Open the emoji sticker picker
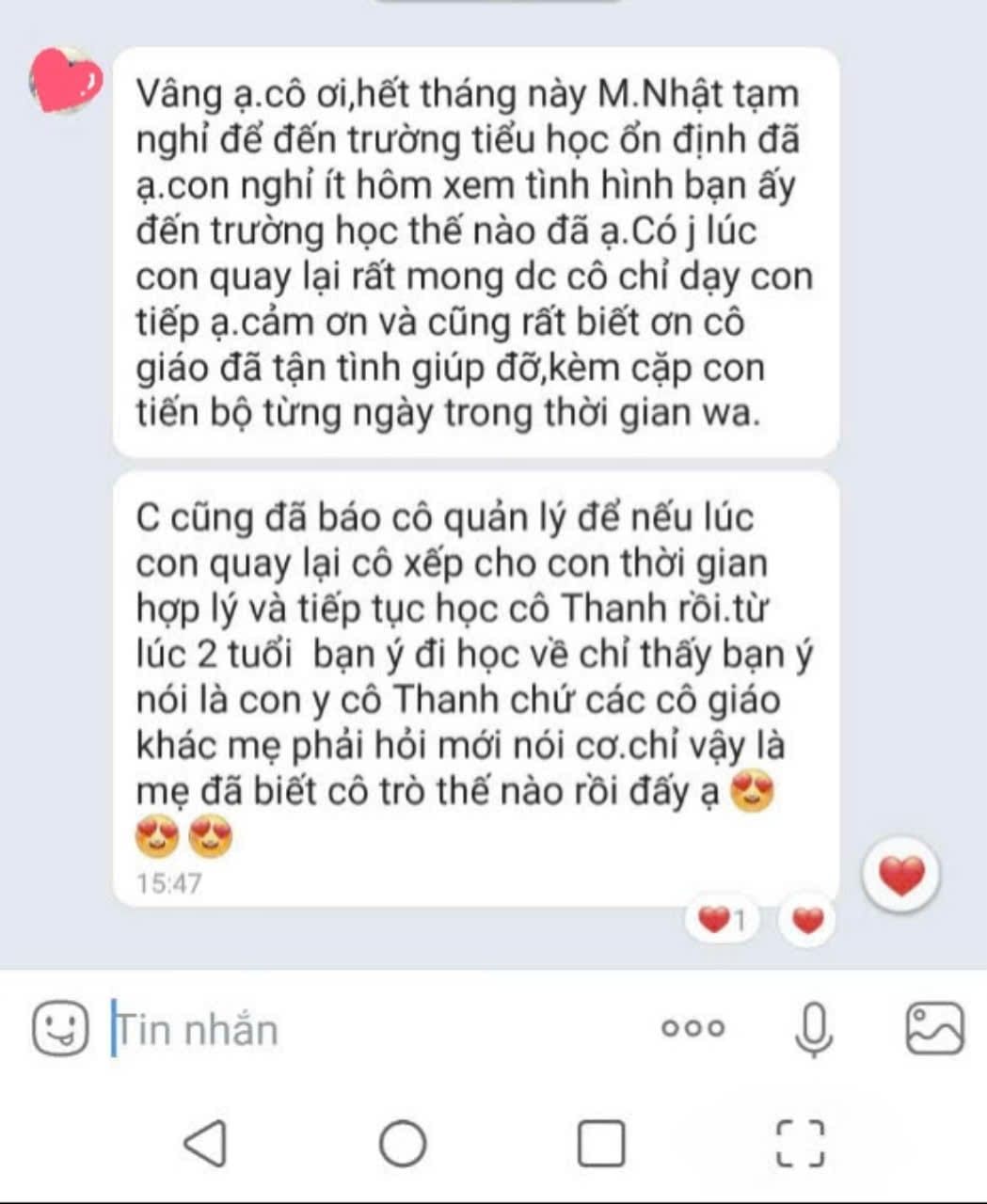This screenshot has height=1204, width=987. pyautogui.click(x=60, y=1027)
